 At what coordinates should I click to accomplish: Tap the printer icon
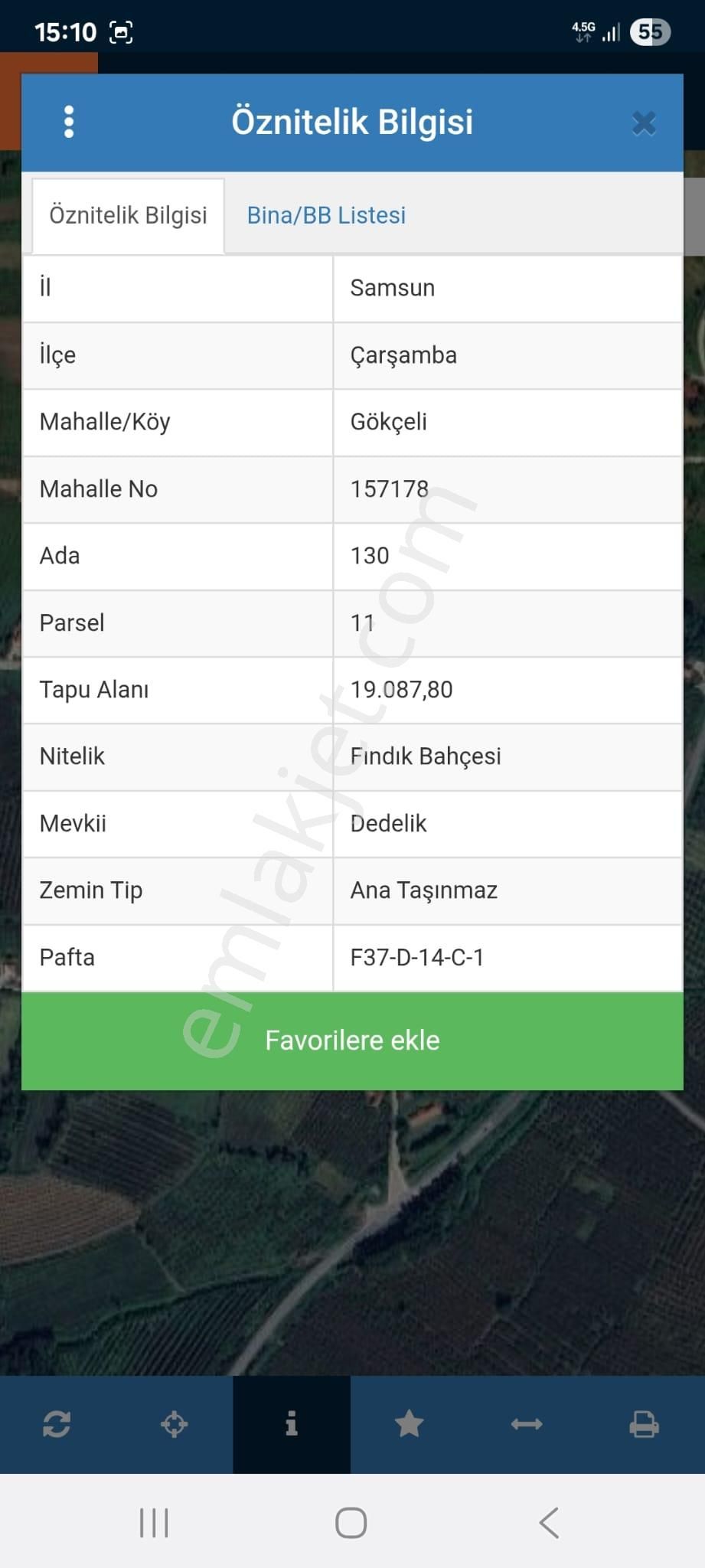(x=644, y=1425)
